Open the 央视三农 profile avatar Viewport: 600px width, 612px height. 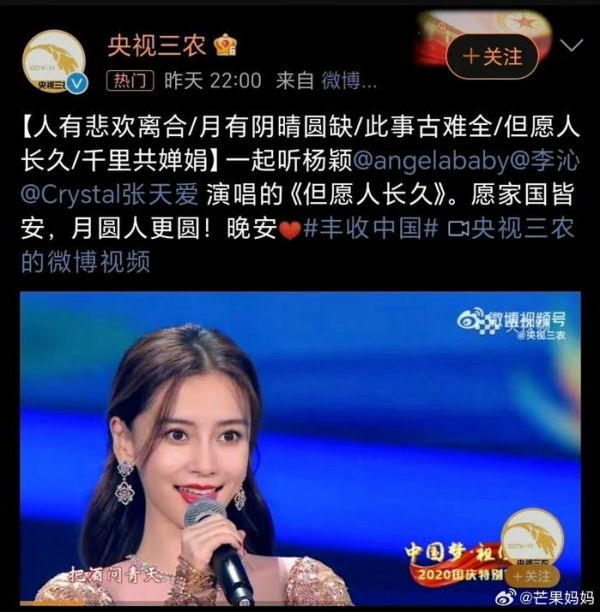pos(54,61)
